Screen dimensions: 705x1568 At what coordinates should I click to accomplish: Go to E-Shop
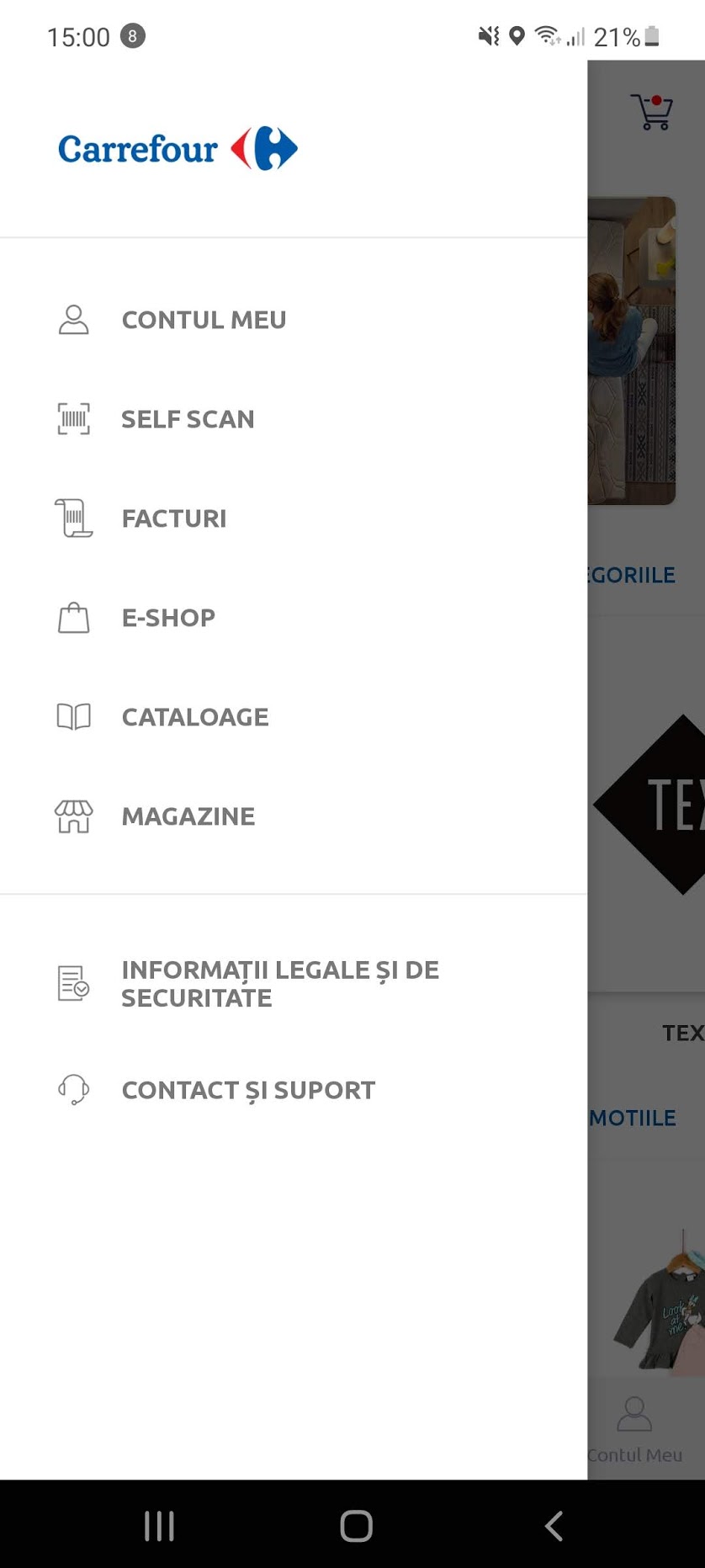(x=294, y=618)
